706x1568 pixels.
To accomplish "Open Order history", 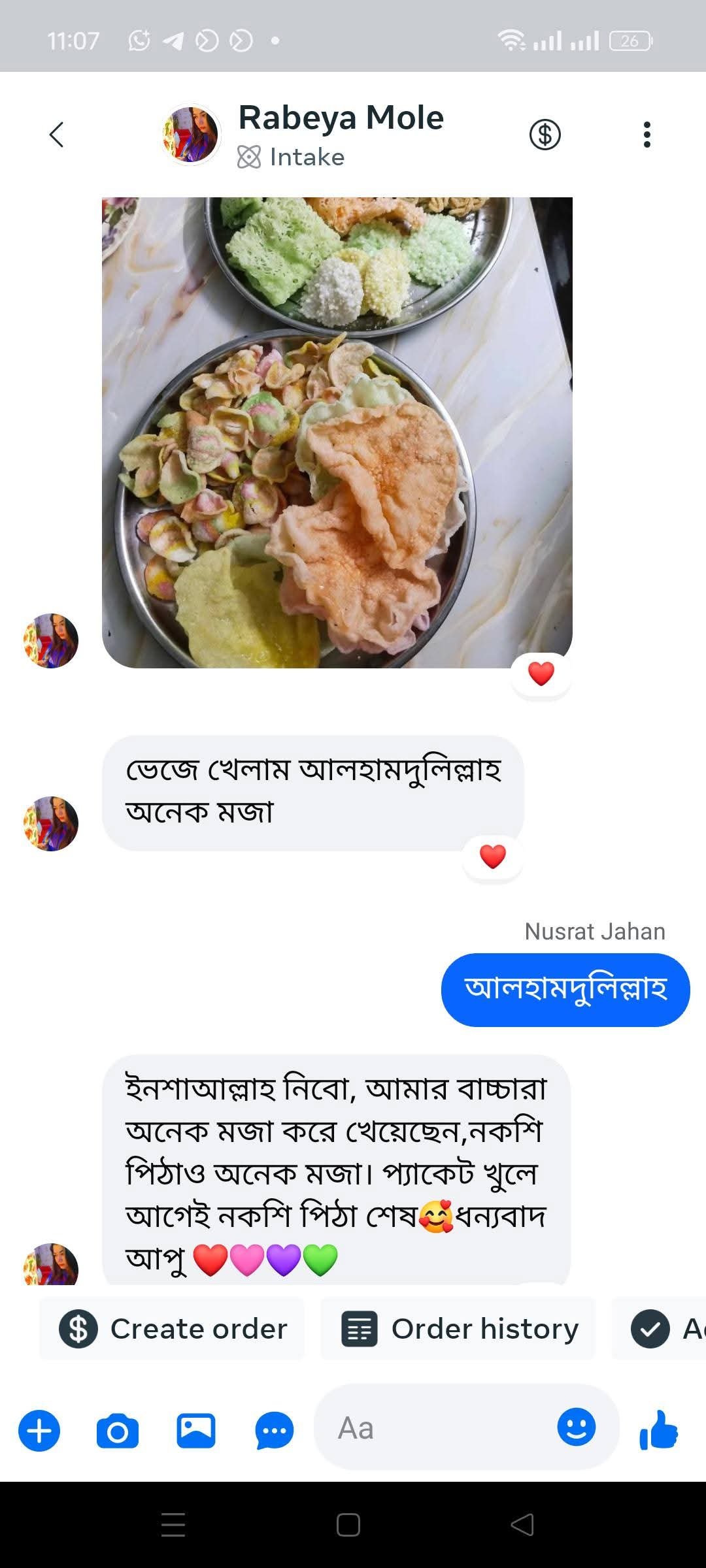I will pyautogui.click(x=459, y=1328).
